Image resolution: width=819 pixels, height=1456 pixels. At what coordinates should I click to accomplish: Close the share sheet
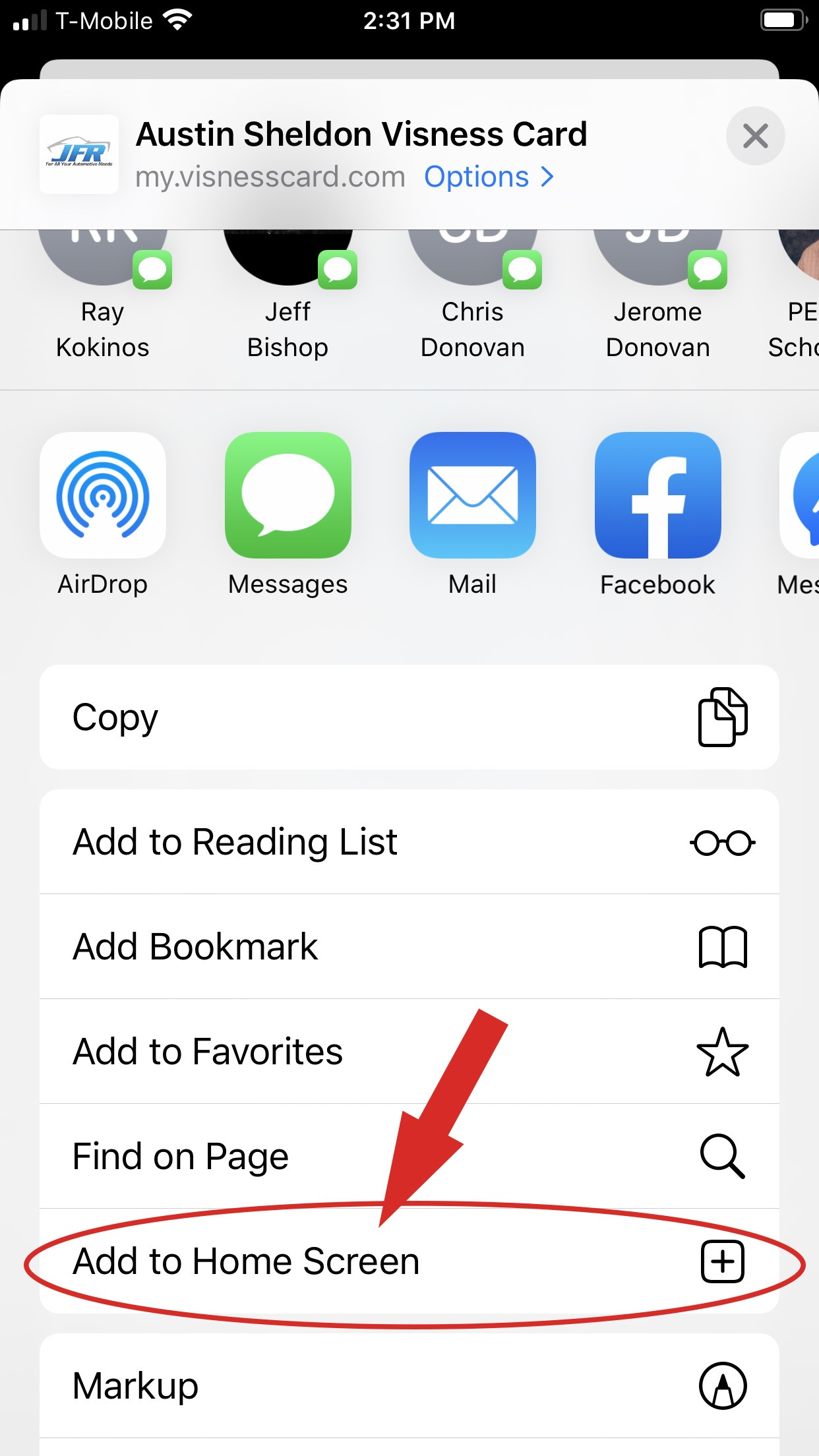tap(755, 136)
